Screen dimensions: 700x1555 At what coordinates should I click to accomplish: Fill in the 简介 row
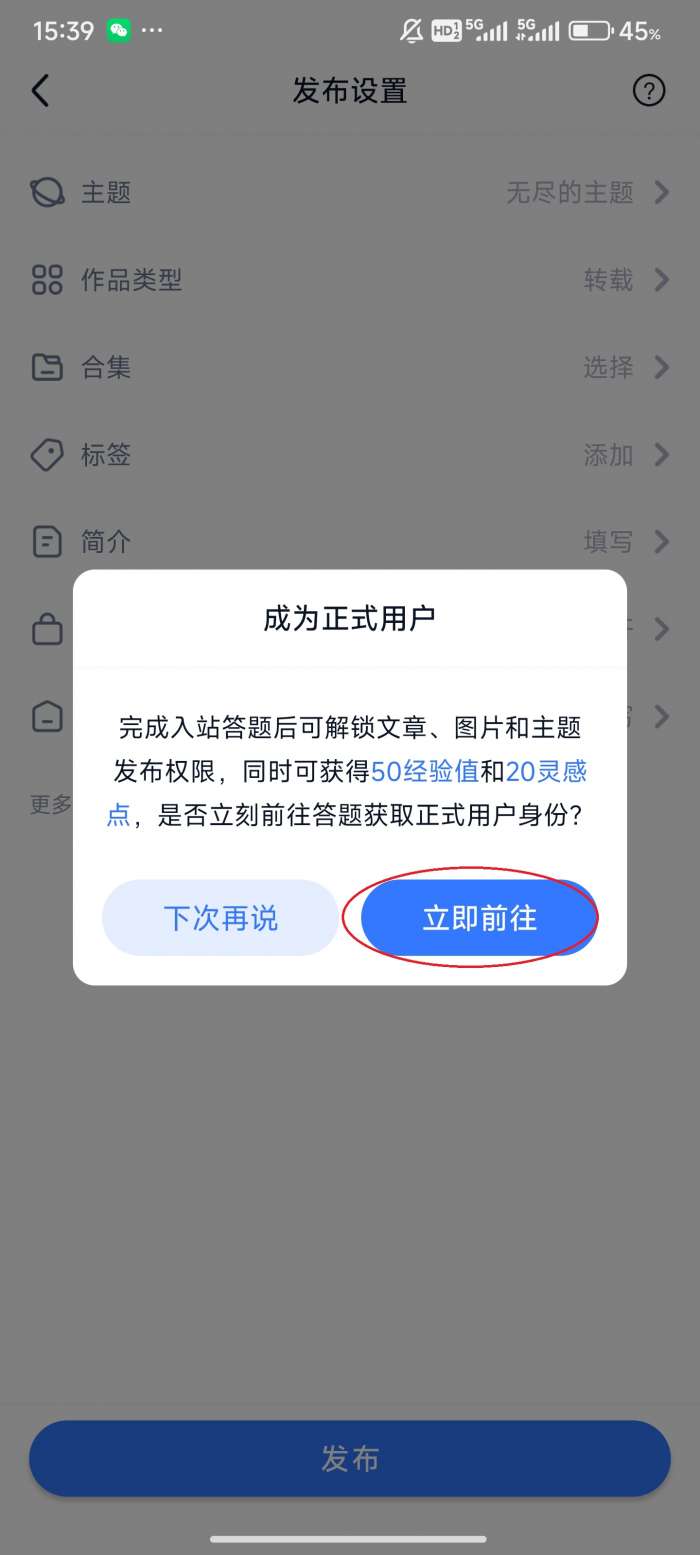[x=350, y=542]
